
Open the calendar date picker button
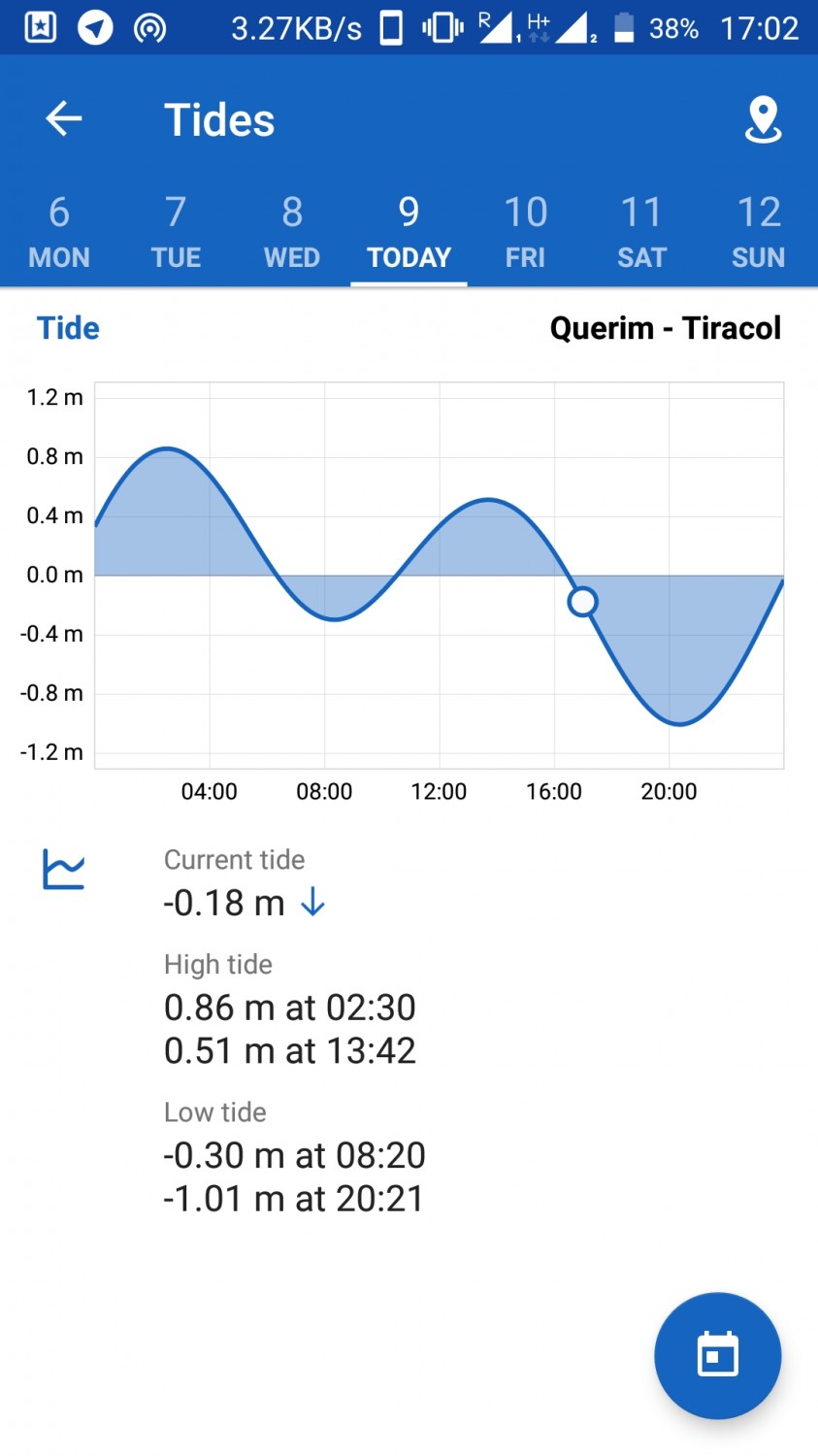coord(718,1355)
